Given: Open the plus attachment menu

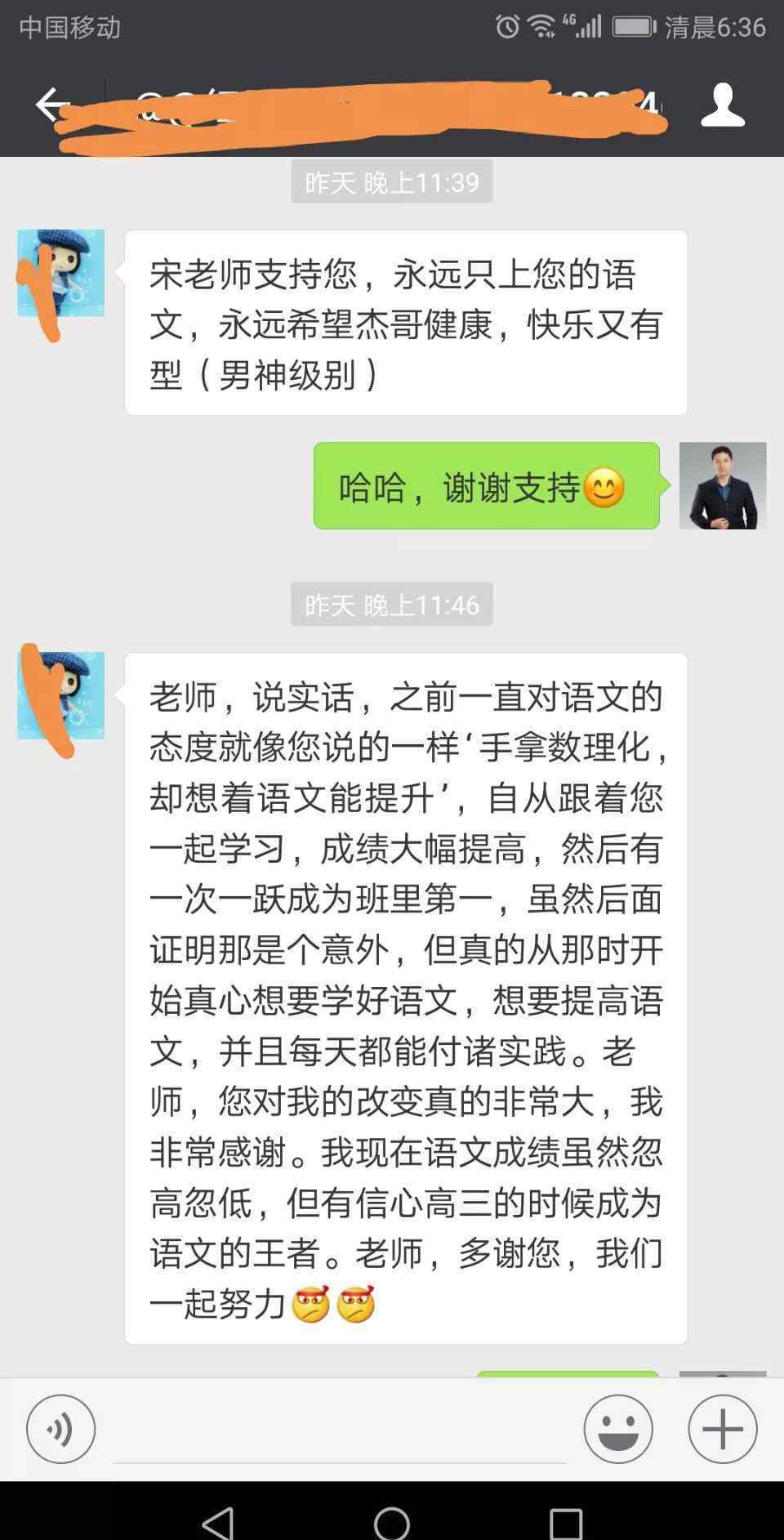Looking at the screenshot, I should point(723,1429).
